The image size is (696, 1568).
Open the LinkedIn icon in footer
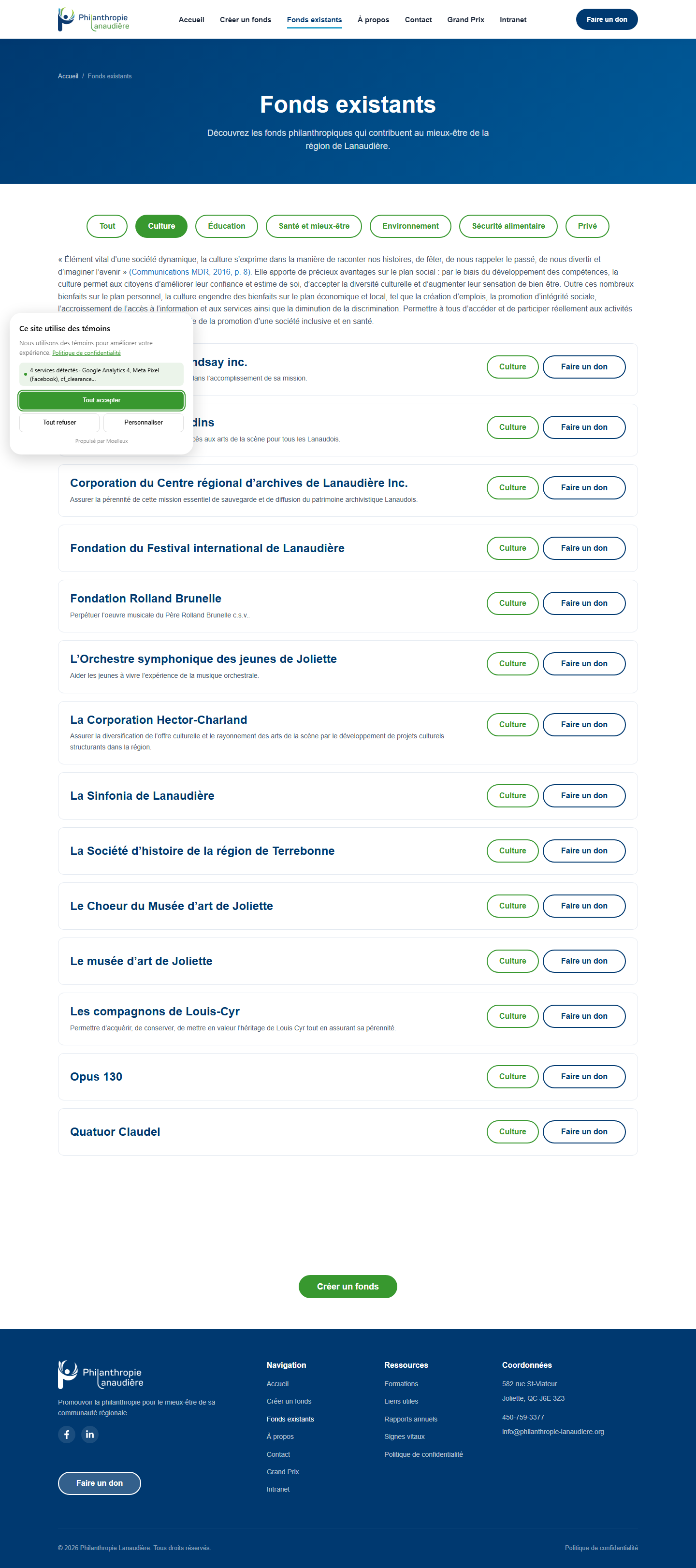(90, 1434)
